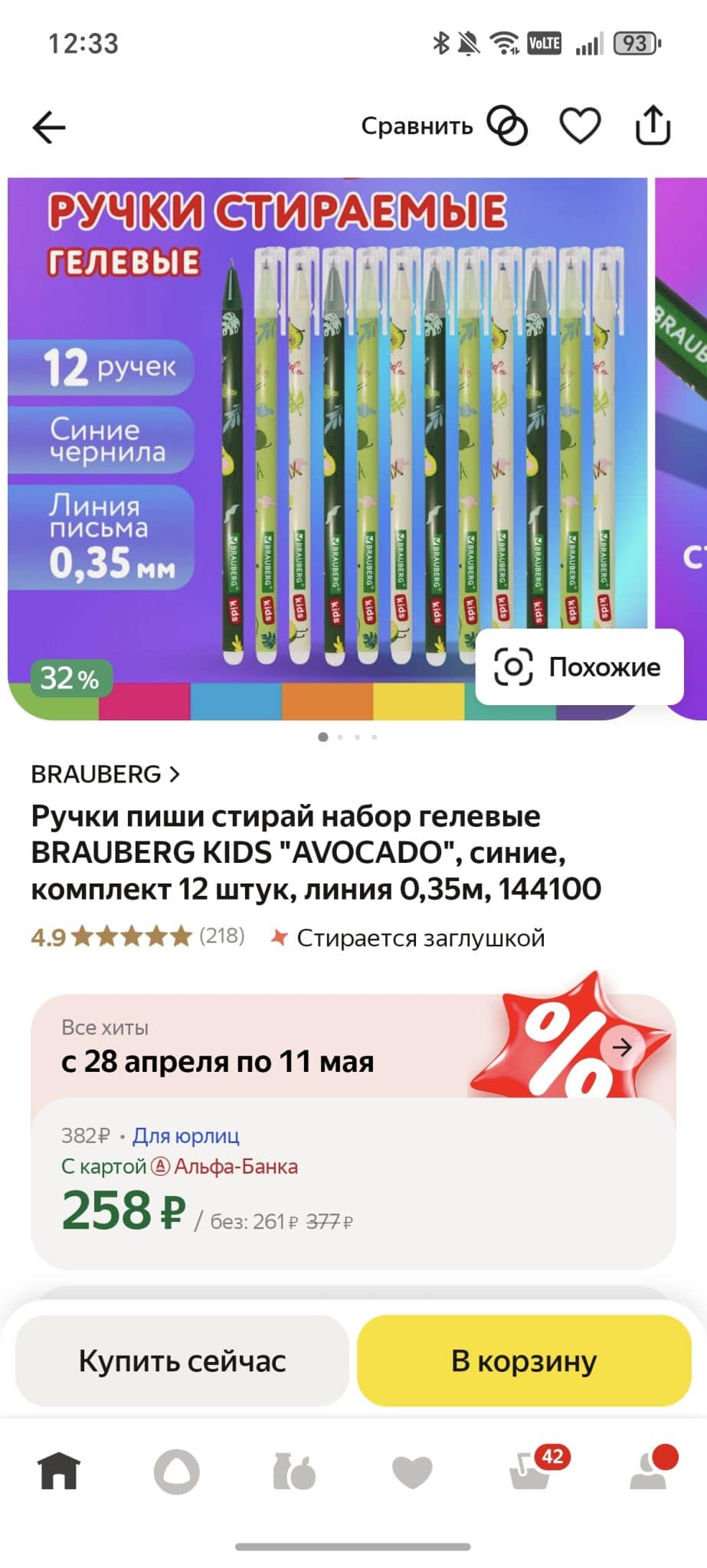The image size is (707, 1568).
Task: Switch to the favorites heart tab
Action: (412, 1472)
